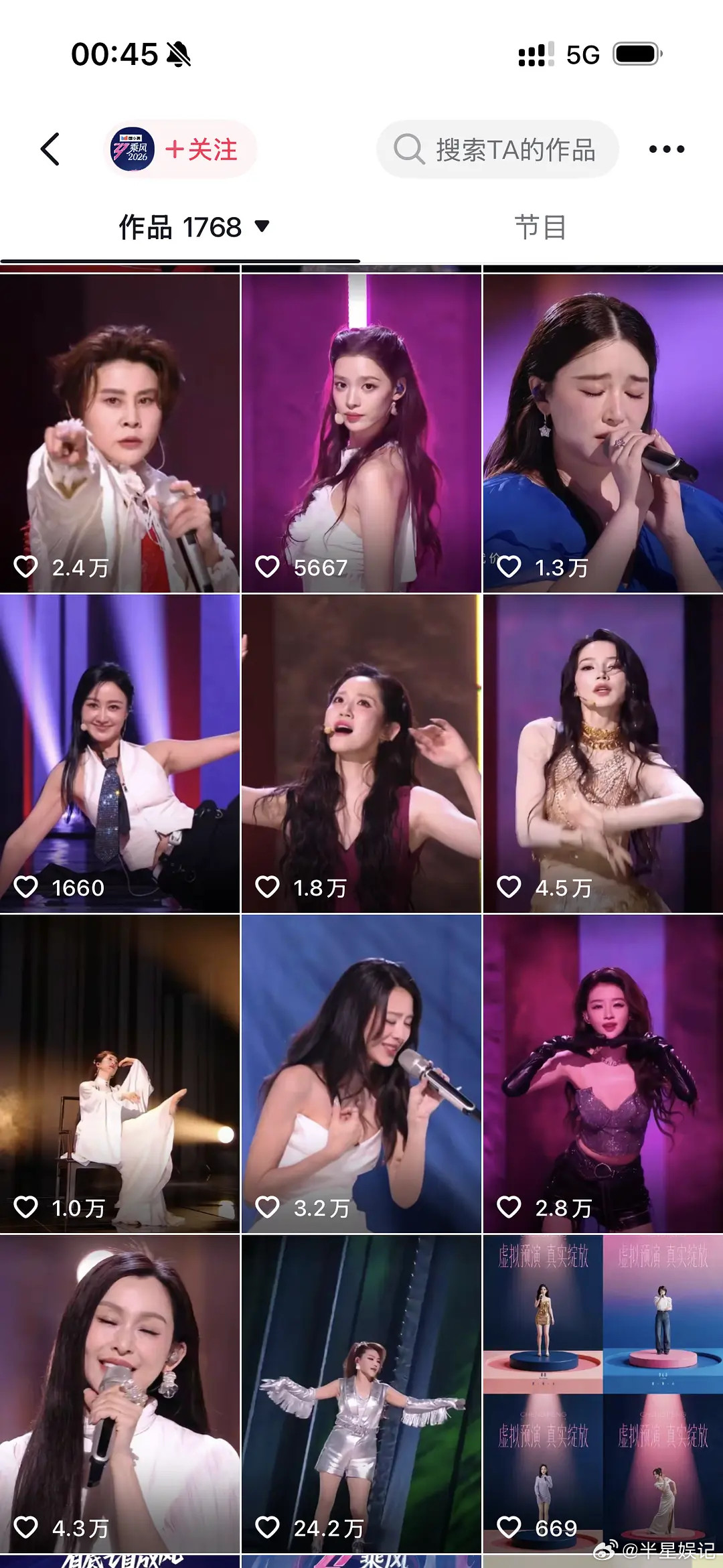Play the video with 1.0万 likes
The width and height of the screenshot is (723, 1568).
(120, 1073)
